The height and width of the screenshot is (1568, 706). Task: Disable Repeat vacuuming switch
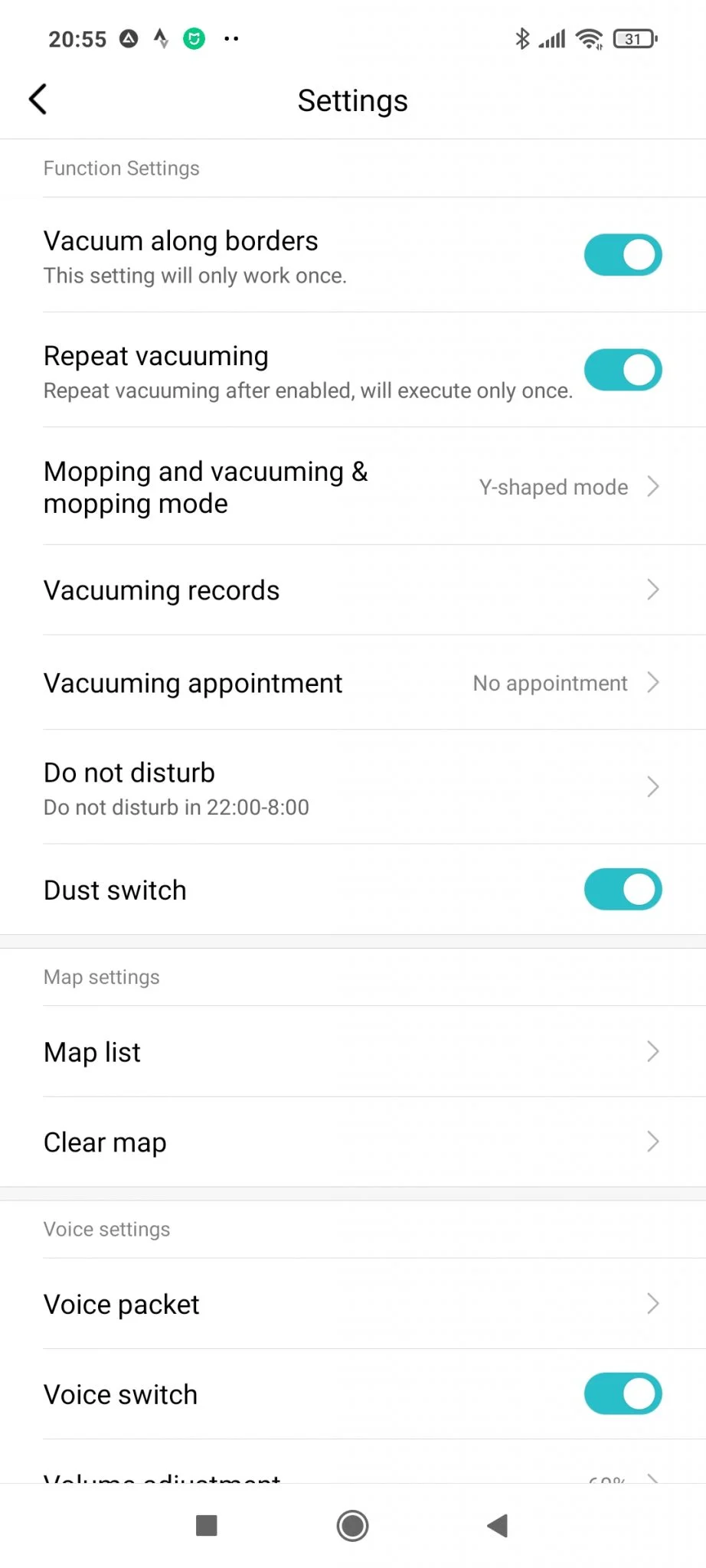[x=623, y=370]
